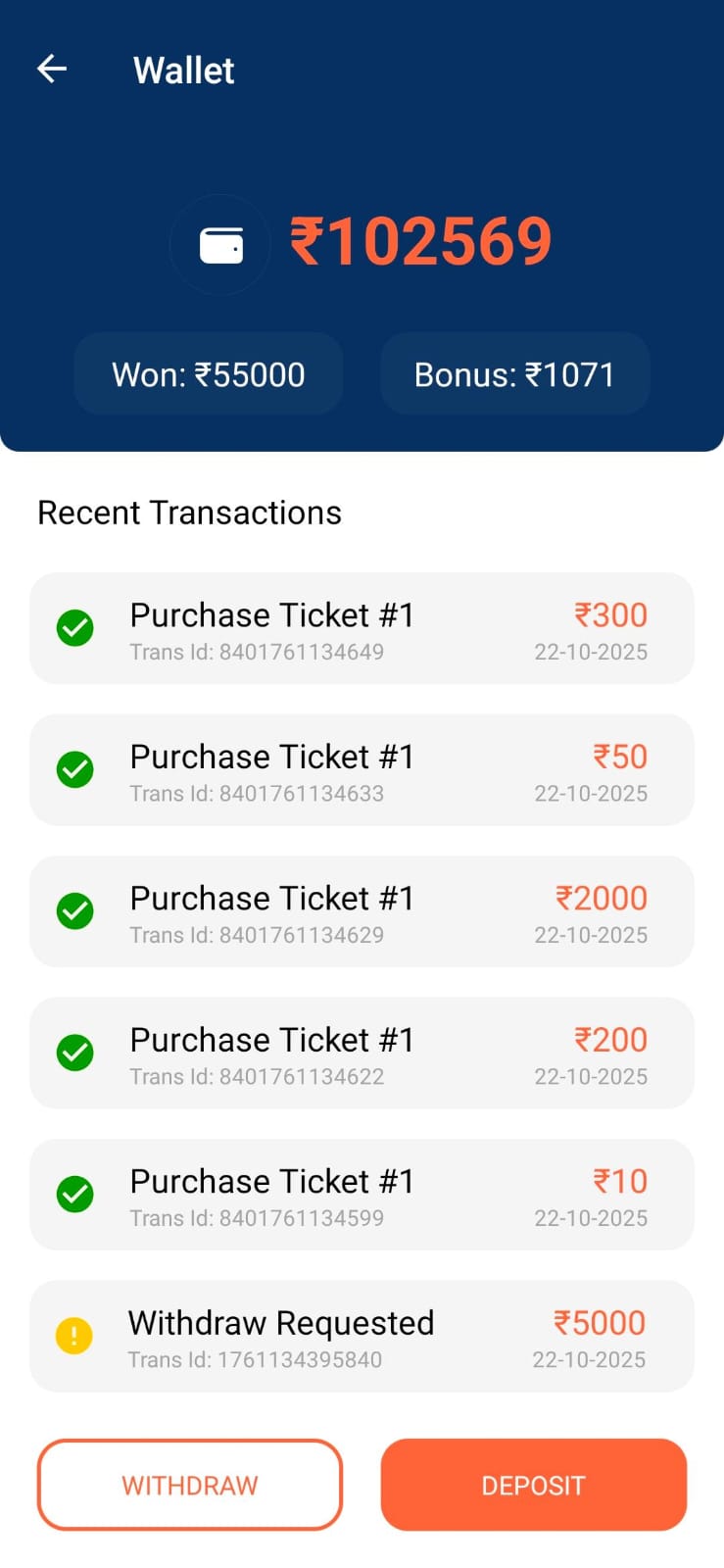The image size is (724, 1568).
Task: Select the Withdraw Requested transaction row
Action: click(362, 1336)
